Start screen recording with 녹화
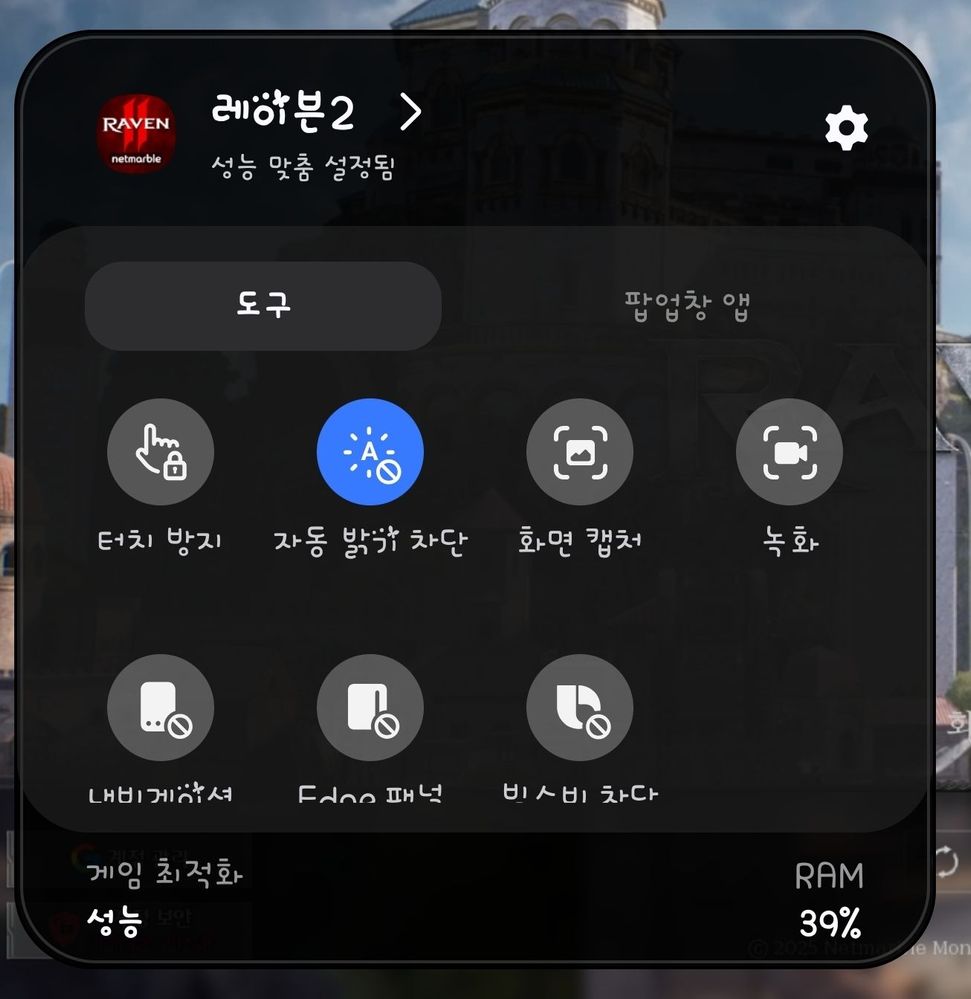Screen dimensions: 971x999 pos(789,452)
